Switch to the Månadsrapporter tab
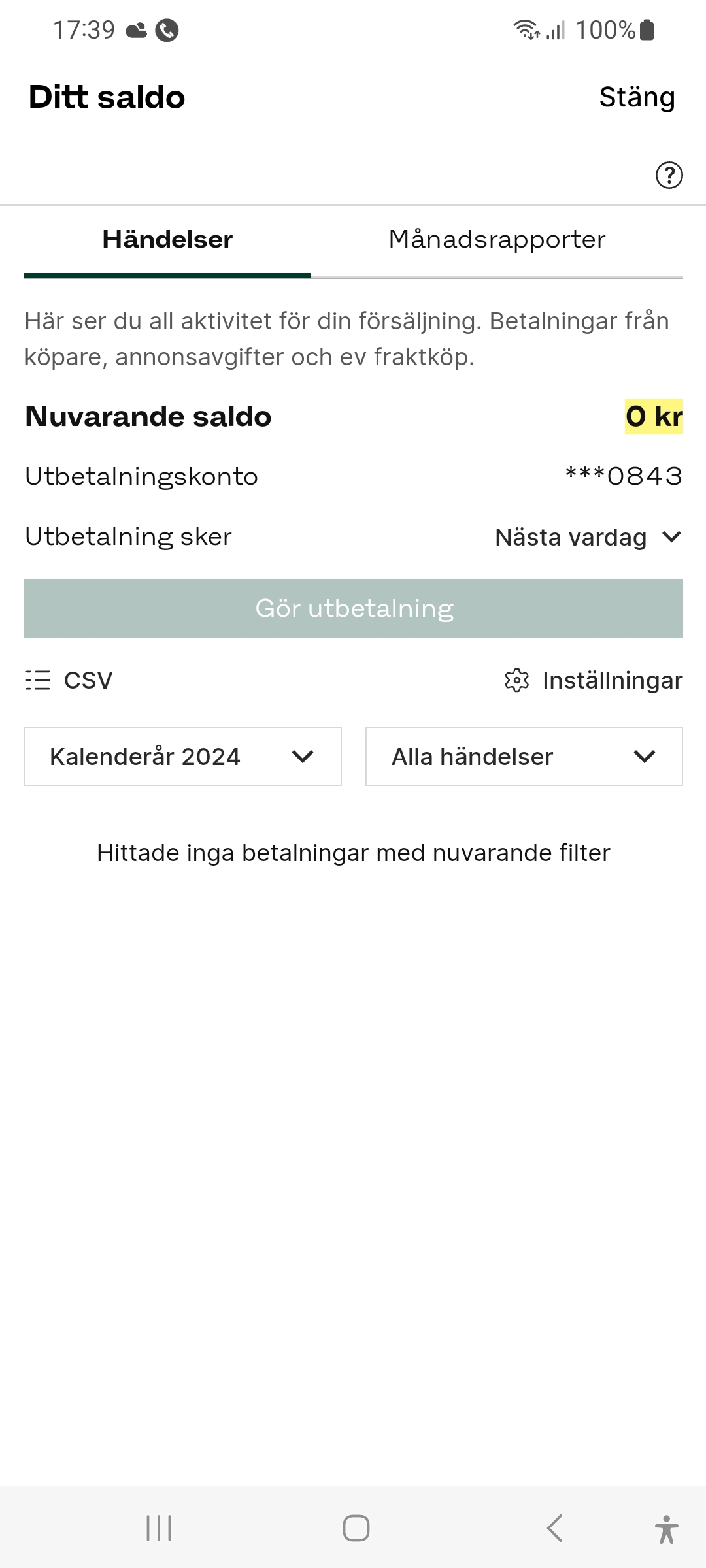This screenshot has height=1568, width=706. (497, 240)
